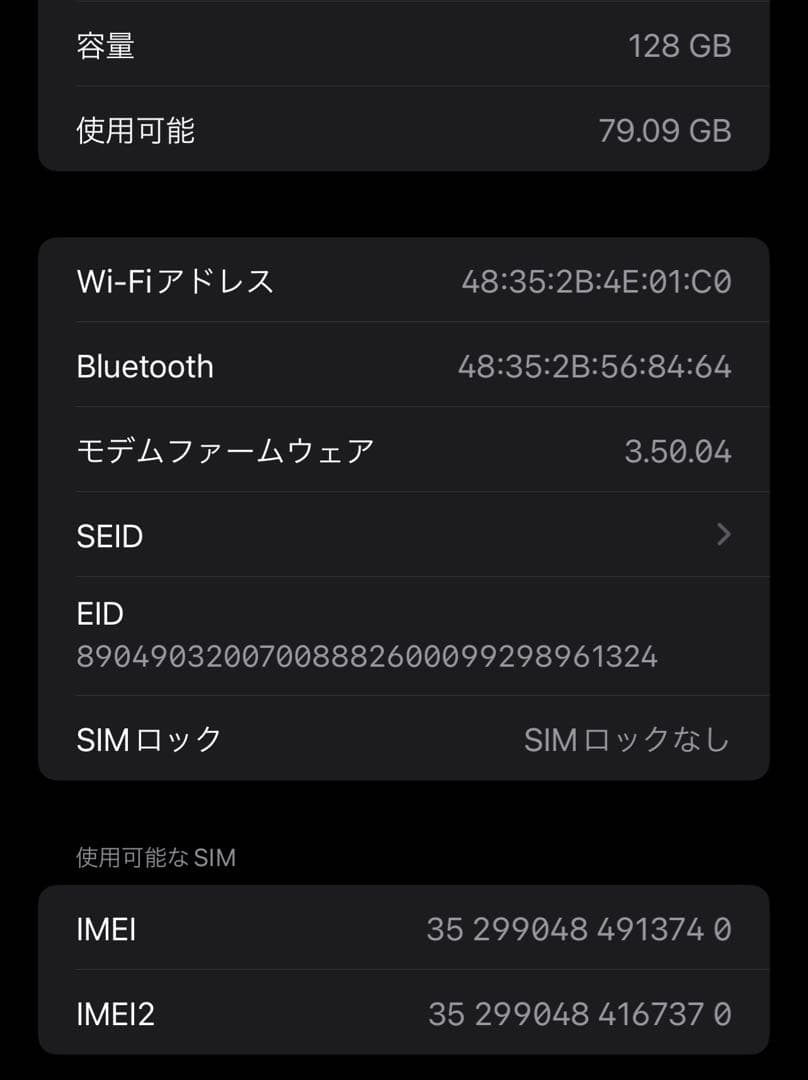Select the SIMロックなし status text
Viewport: 808px width, 1080px height.
point(627,739)
